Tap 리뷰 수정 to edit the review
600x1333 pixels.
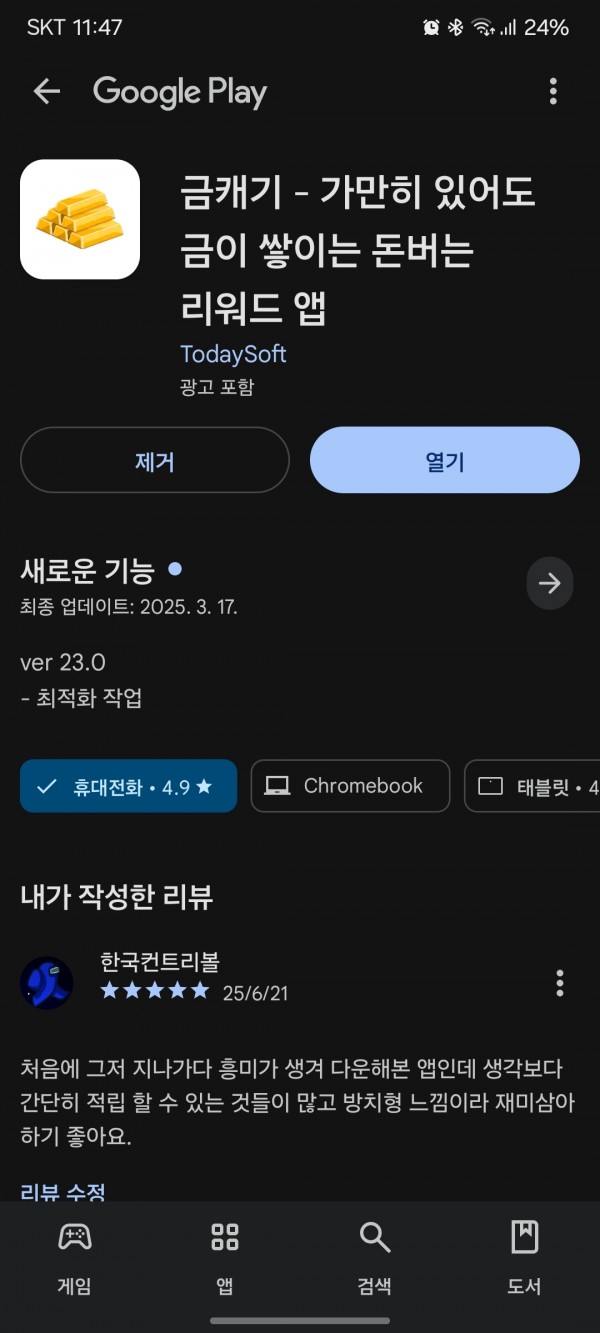63,1192
